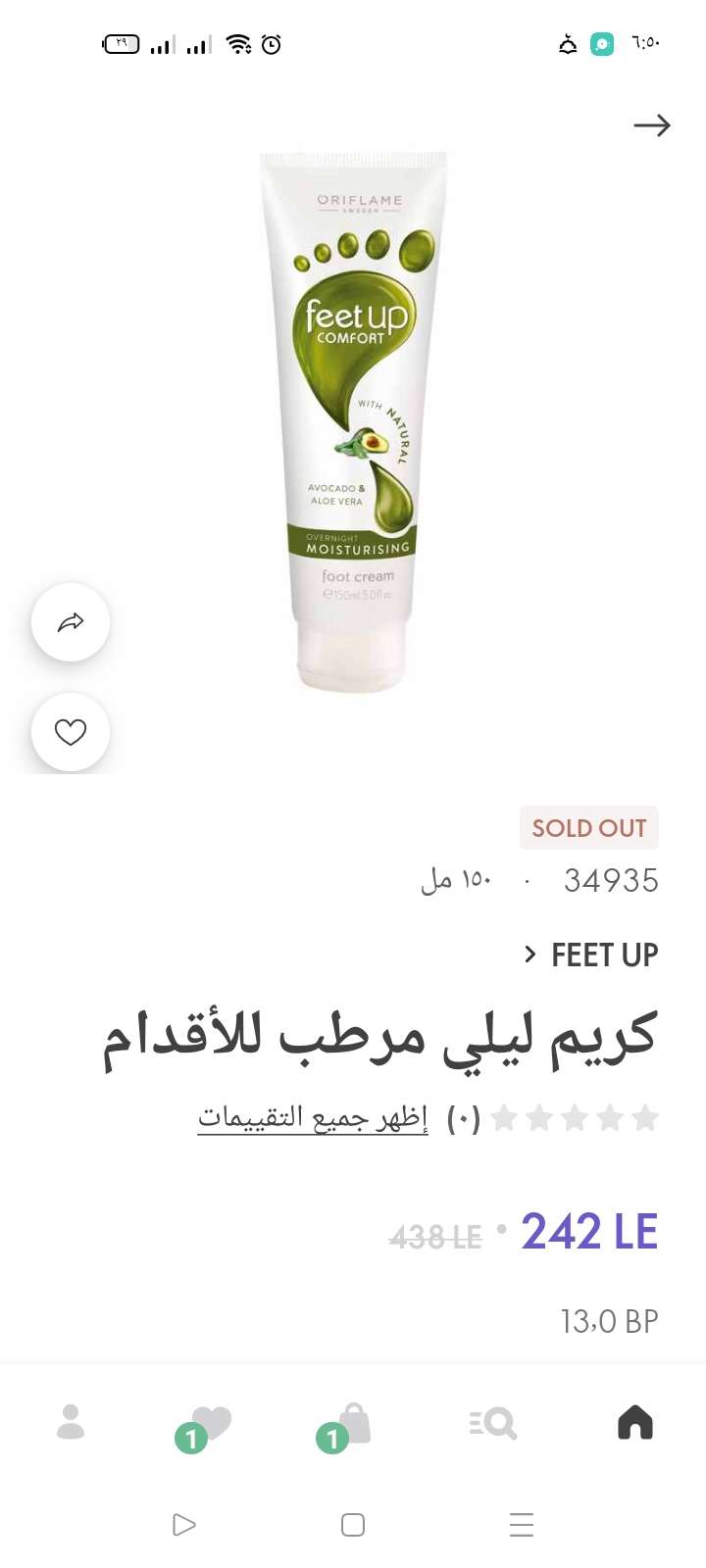The height and width of the screenshot is (1568, 706).
Task: Add foot cream to favorites
Action: pos(71,732)
